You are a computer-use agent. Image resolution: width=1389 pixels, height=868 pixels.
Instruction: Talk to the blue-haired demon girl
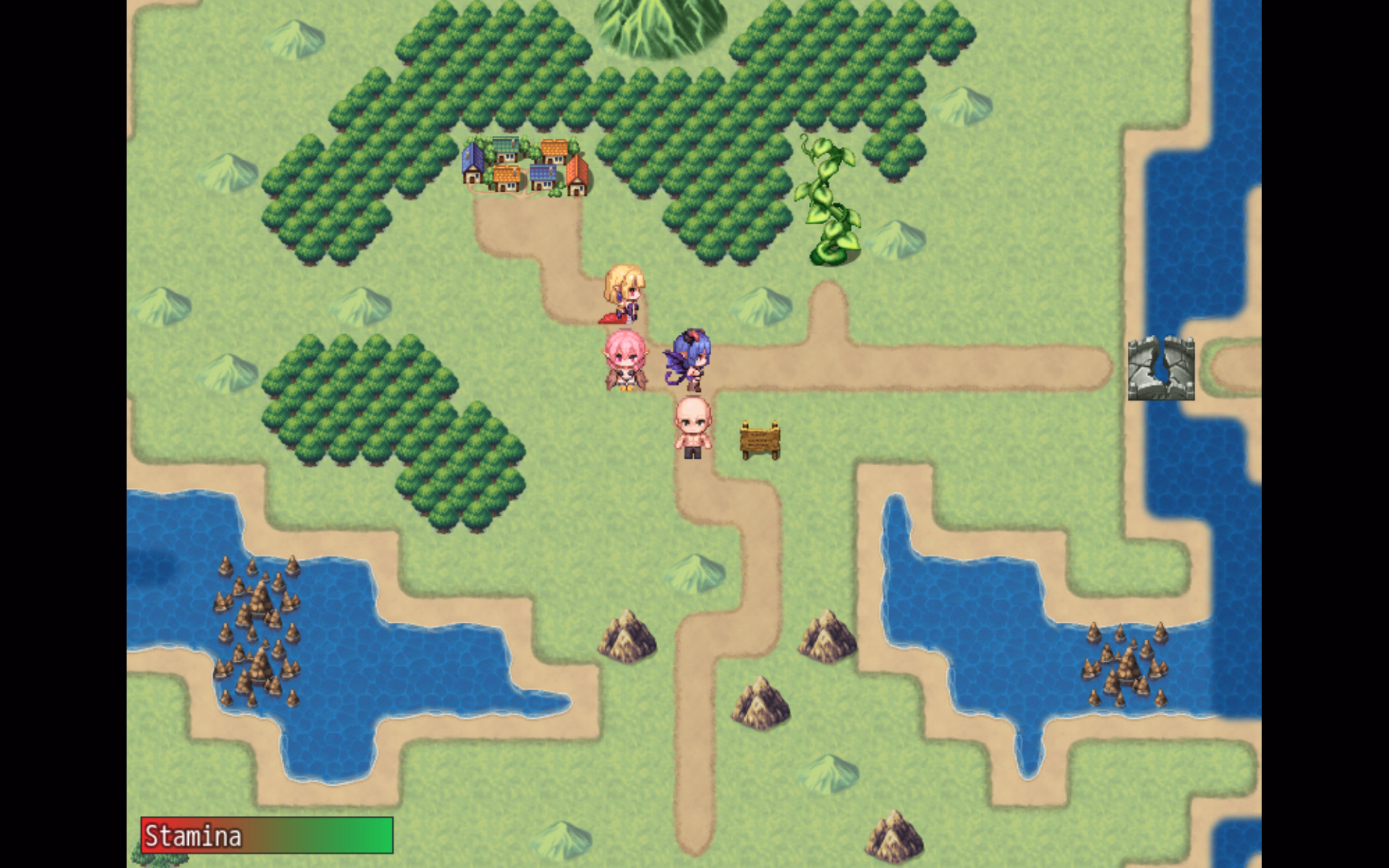(690, 359)
